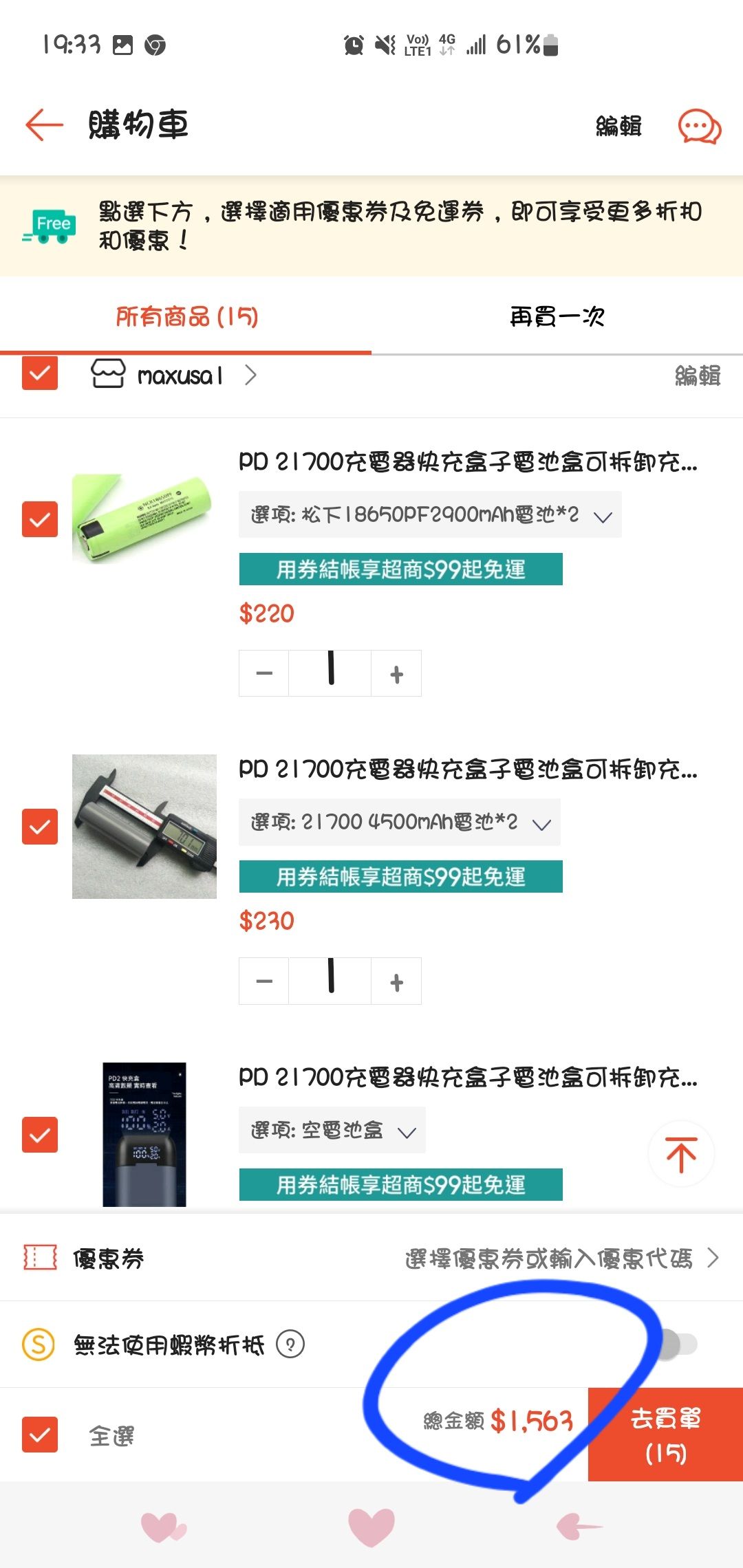The width and height of the screenshot is (743, 1568).
Task: Switch to the 再買一次 tab
Action: (557, 316)
